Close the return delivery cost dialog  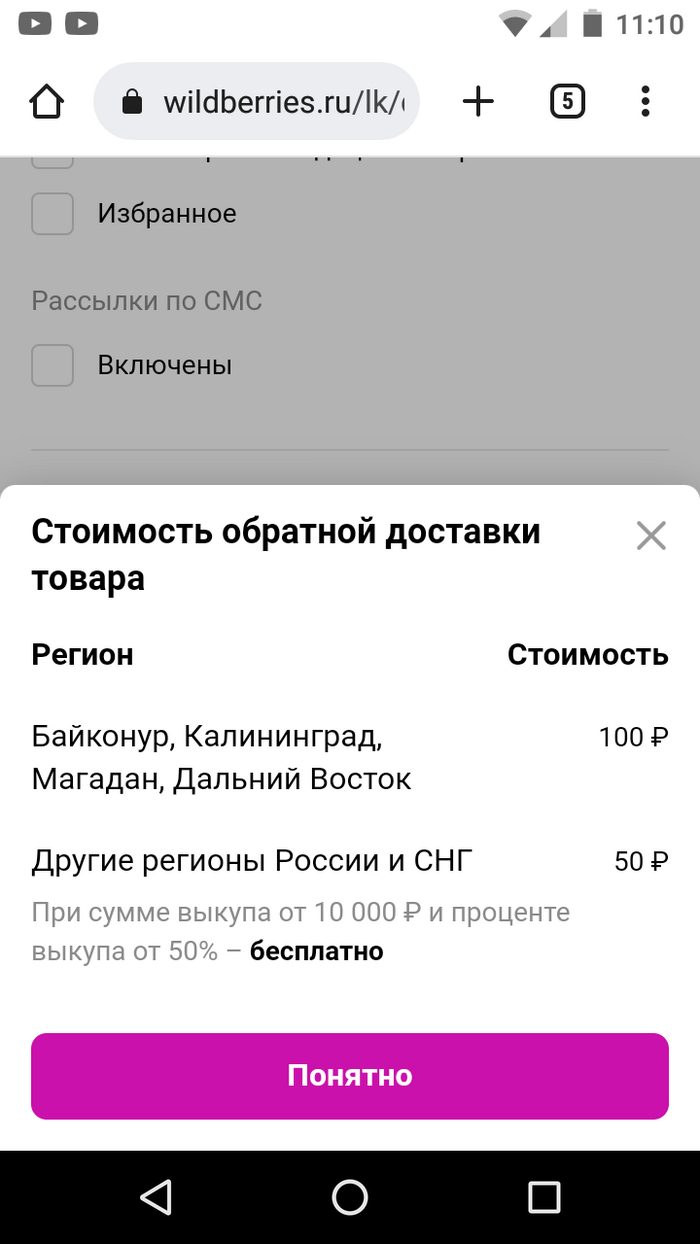651,536
